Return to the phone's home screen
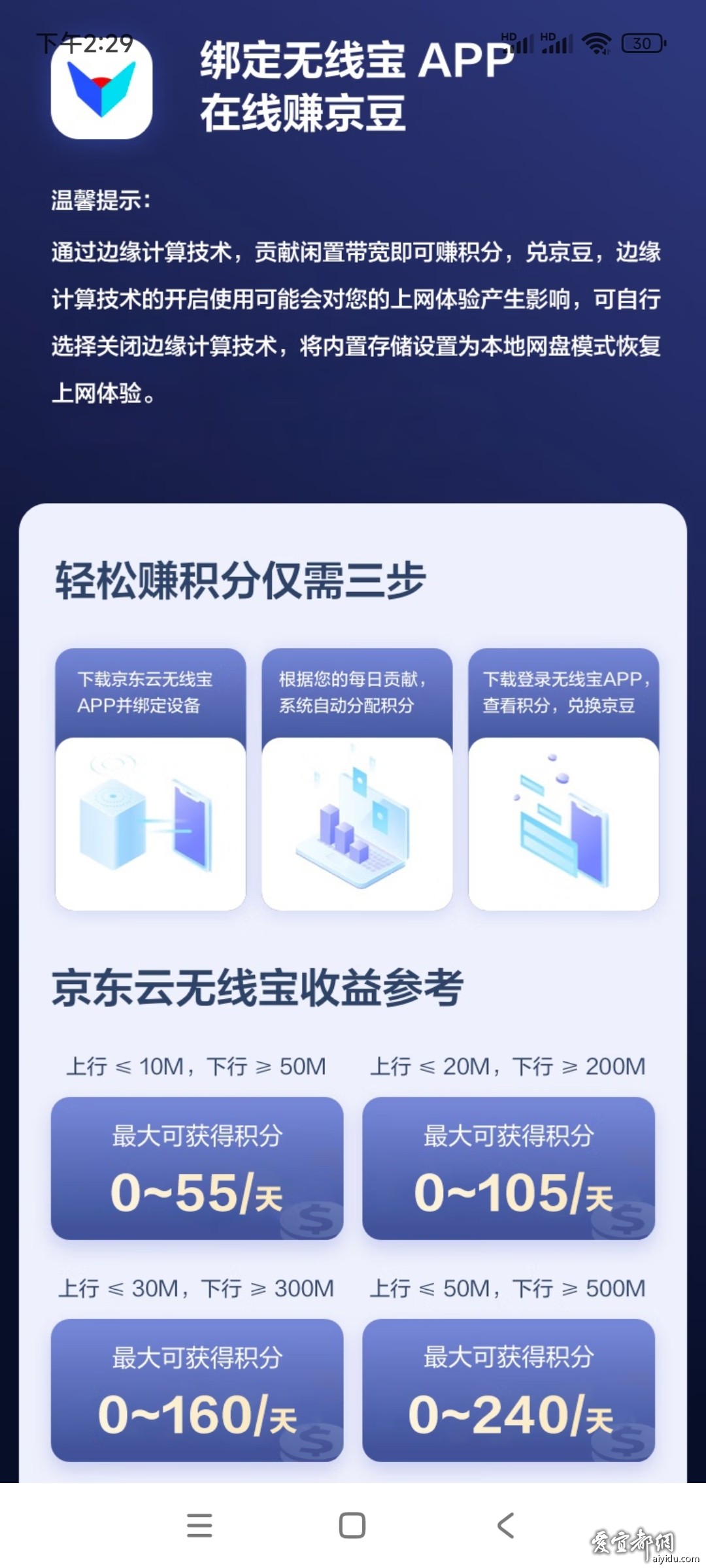The image size is (706, 1568). [x=352, y=1526]
